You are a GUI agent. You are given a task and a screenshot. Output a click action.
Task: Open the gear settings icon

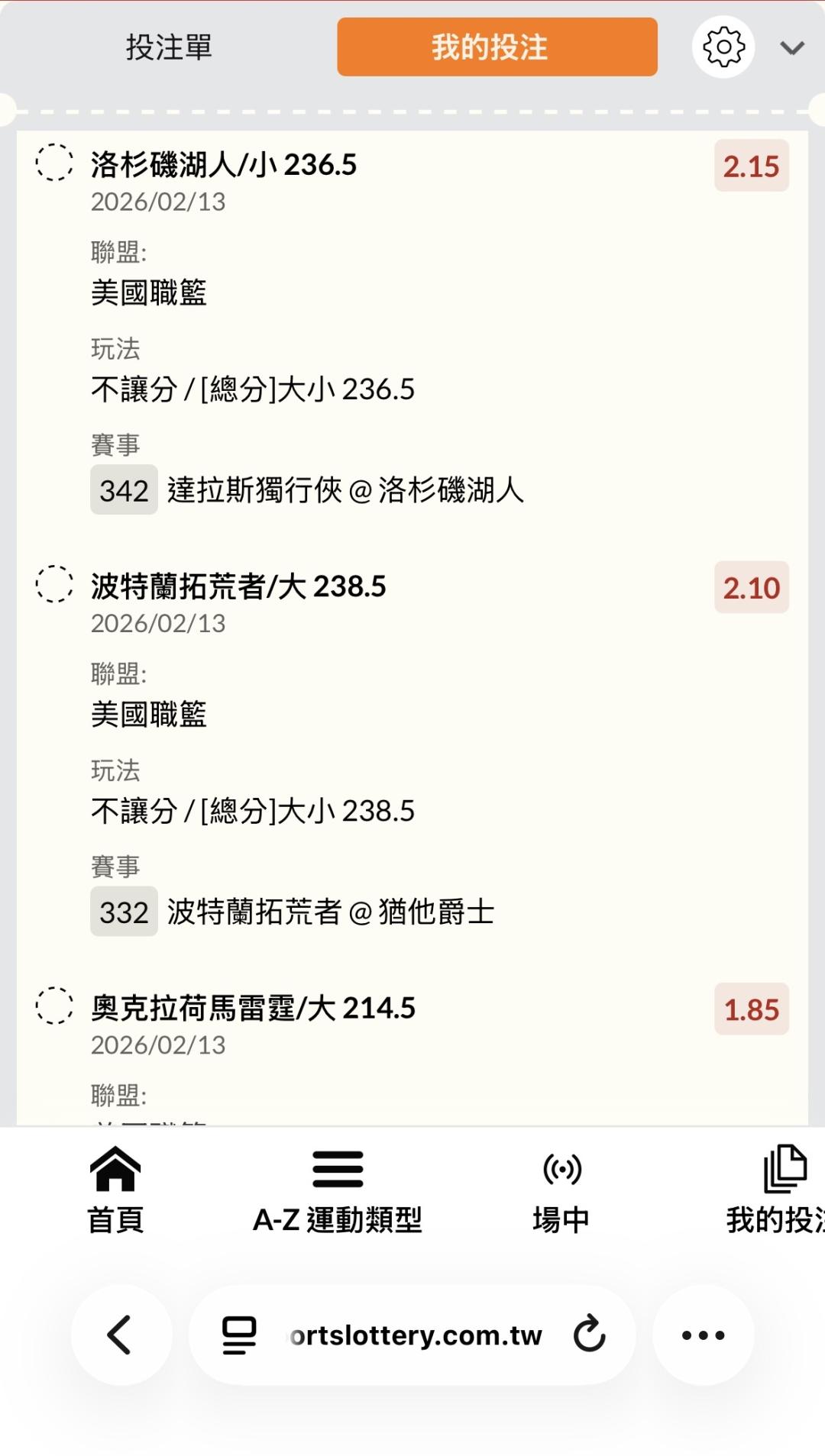[x=723, y=47]
